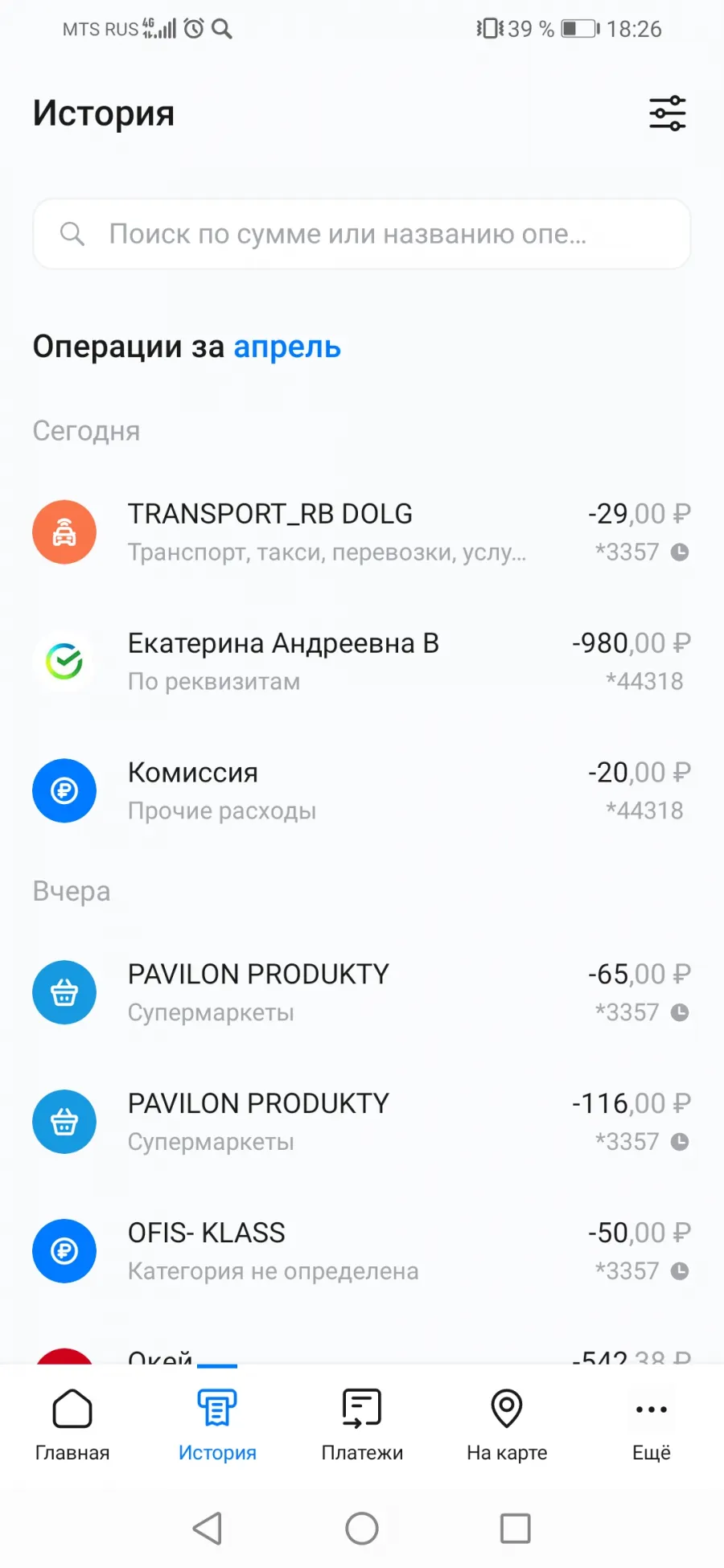
Task: Open PAVILON PRODUKTY transaction for 65,00 ₽
Action: (362, 992)
